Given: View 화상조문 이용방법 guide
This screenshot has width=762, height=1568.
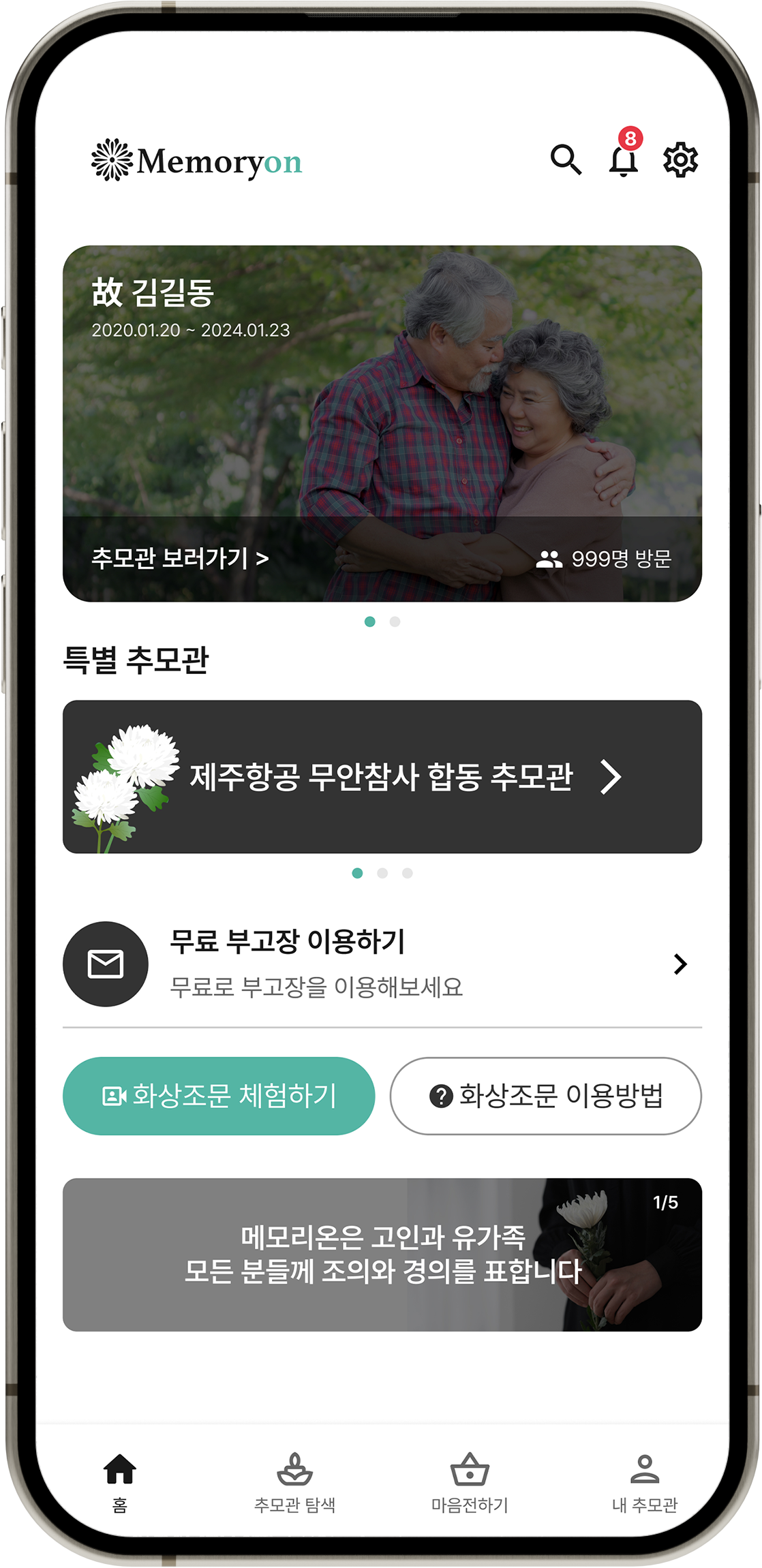Looking at the screenshot, I should [545, 1096].
